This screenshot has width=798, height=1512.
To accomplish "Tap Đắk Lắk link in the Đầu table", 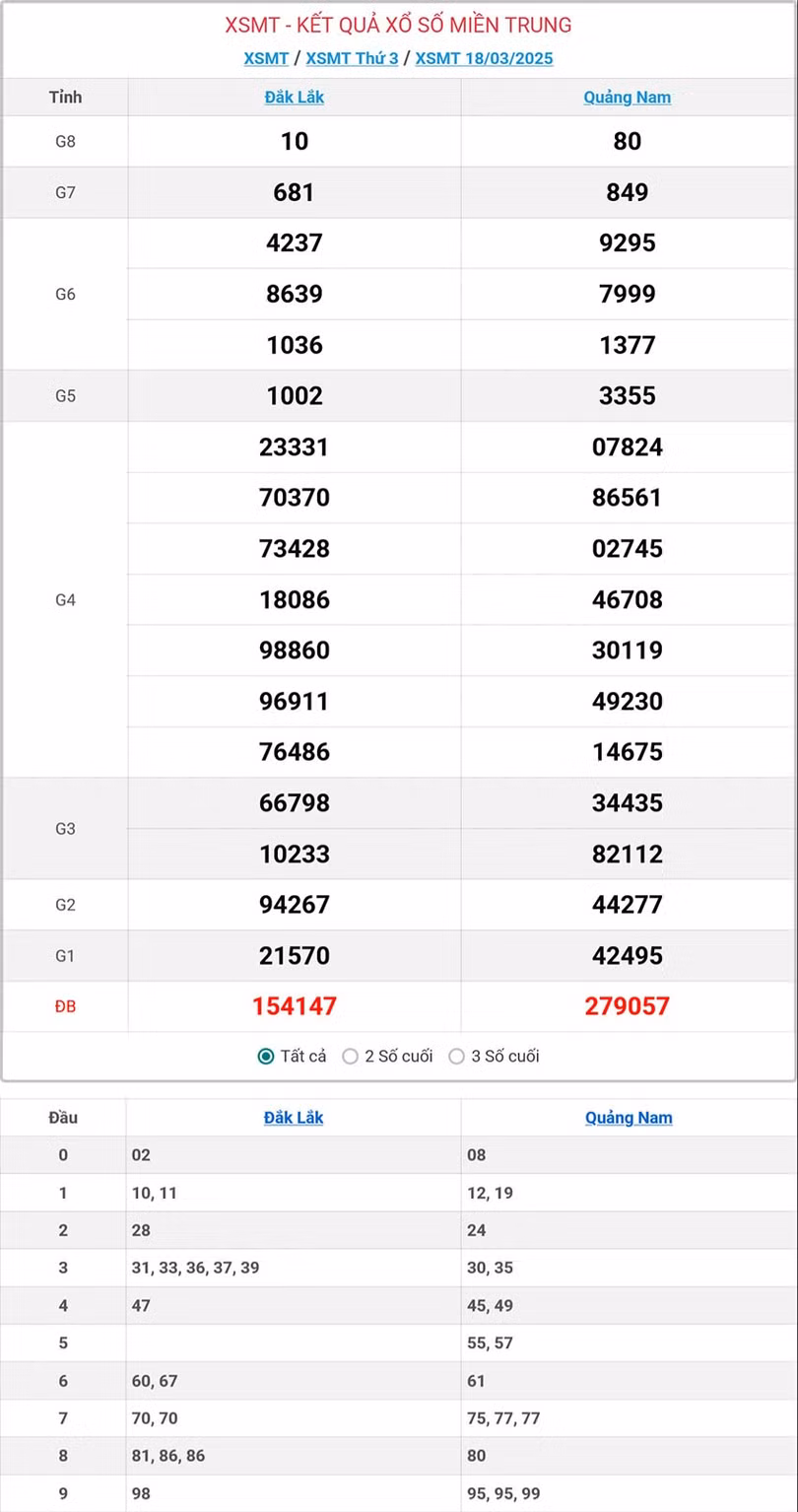I will (294, 1118).
